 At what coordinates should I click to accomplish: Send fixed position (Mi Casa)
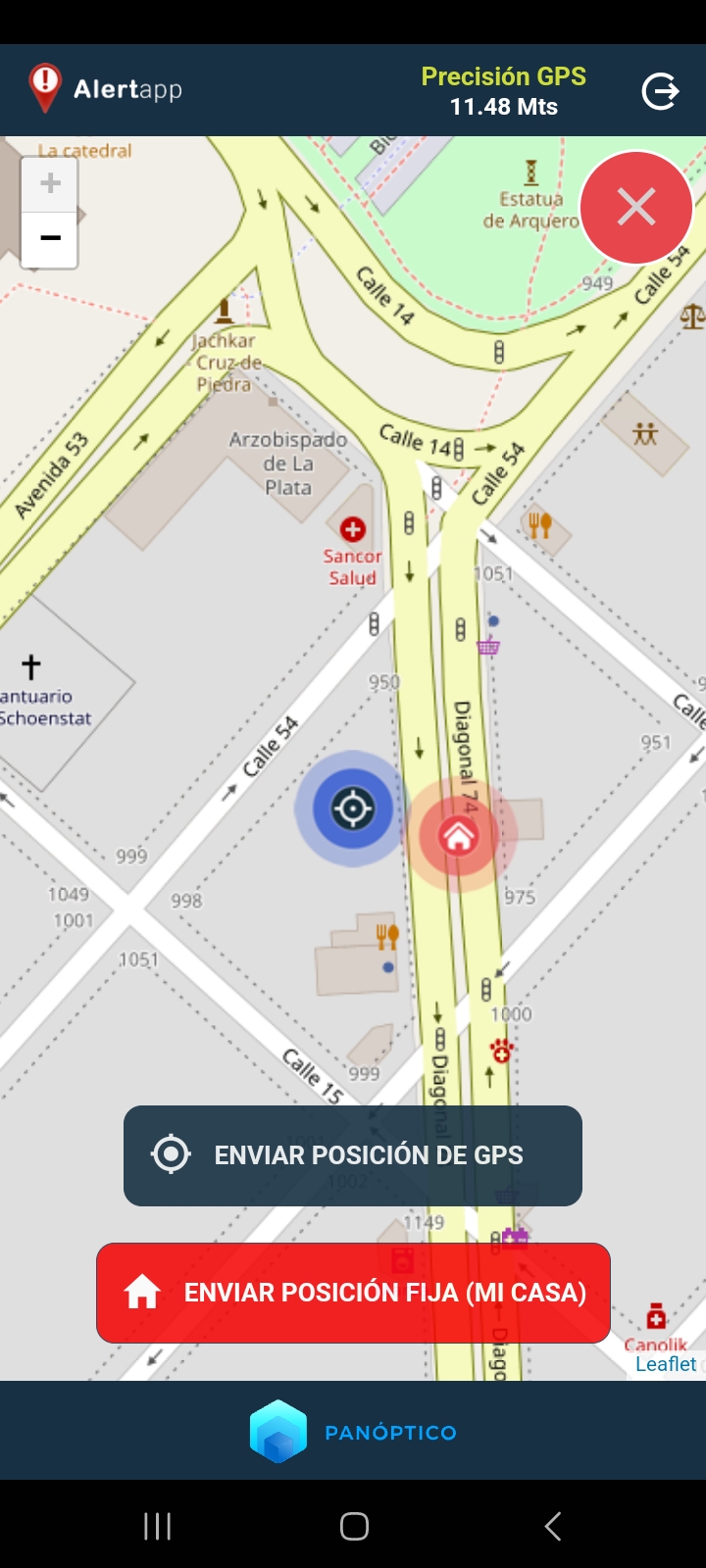[353, 1293]
